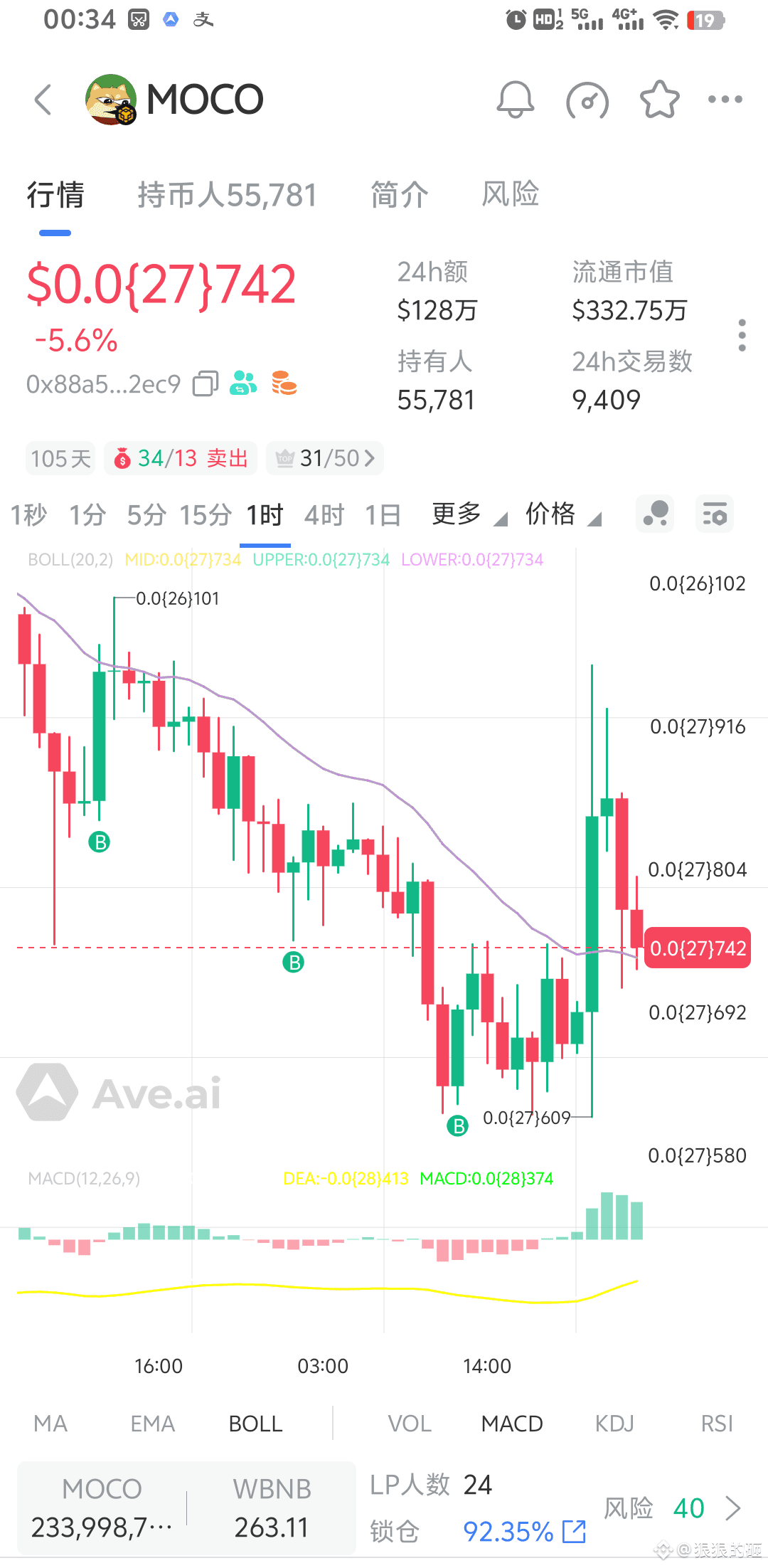This screenshot has height=1568, width=768.
Task: Switch main indicator to EMA
Action: coord(153,1424)
